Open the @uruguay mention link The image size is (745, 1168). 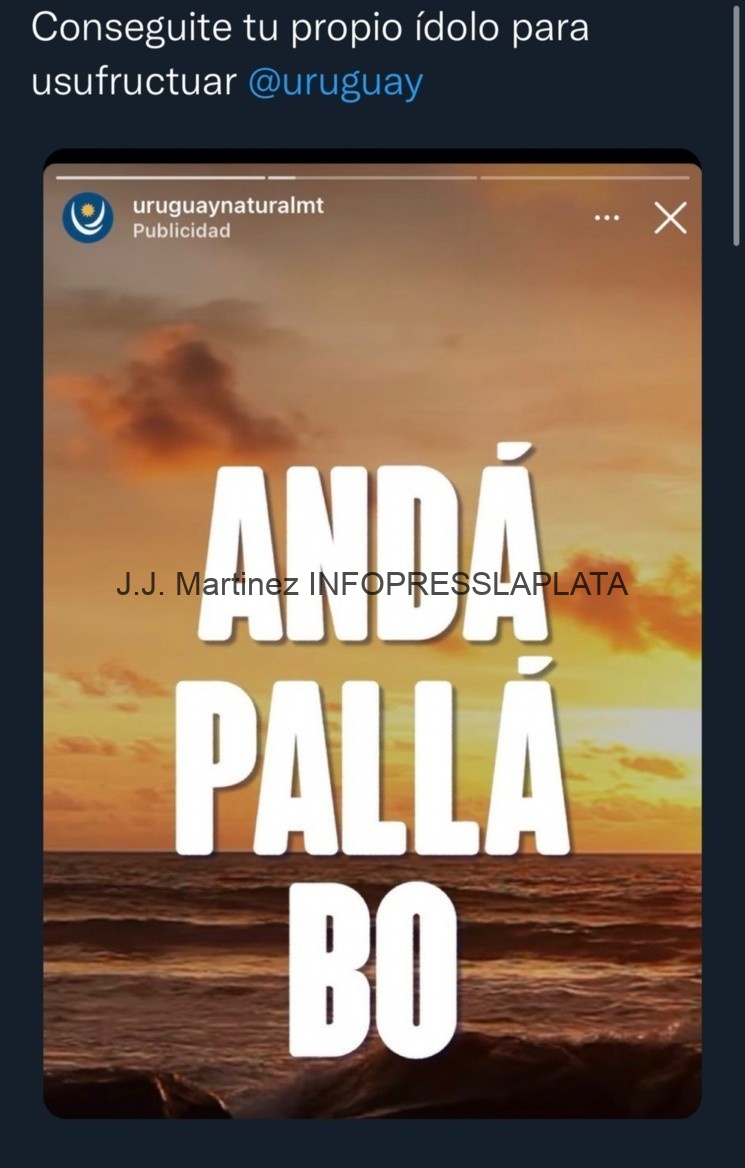[335, 83]
